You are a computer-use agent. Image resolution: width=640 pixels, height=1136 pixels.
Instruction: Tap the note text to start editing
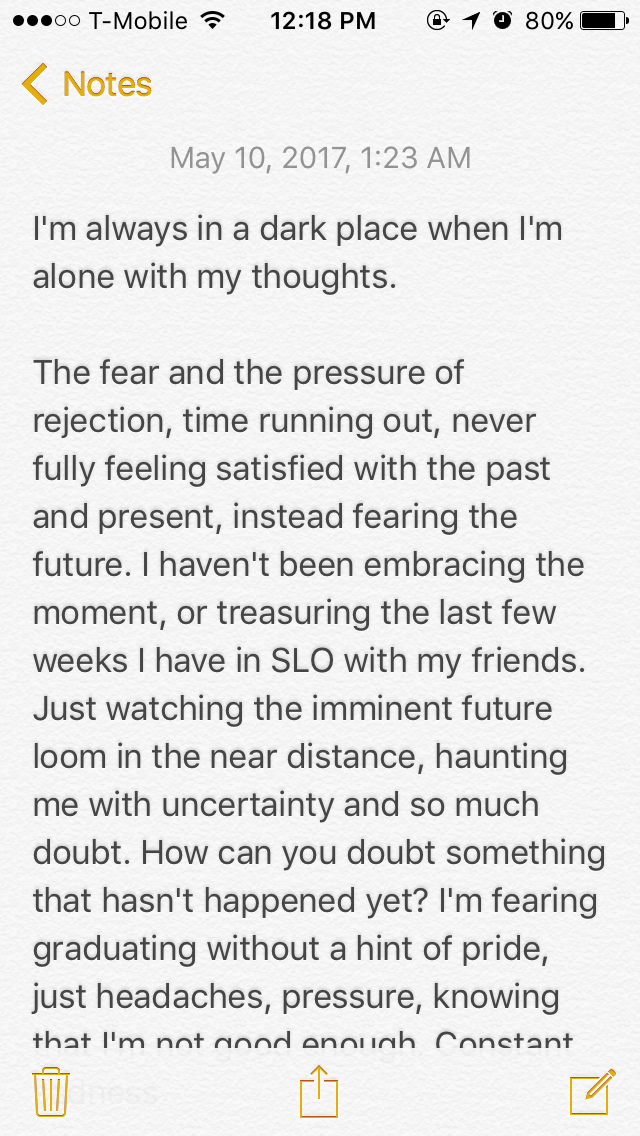tap(319, 622)
